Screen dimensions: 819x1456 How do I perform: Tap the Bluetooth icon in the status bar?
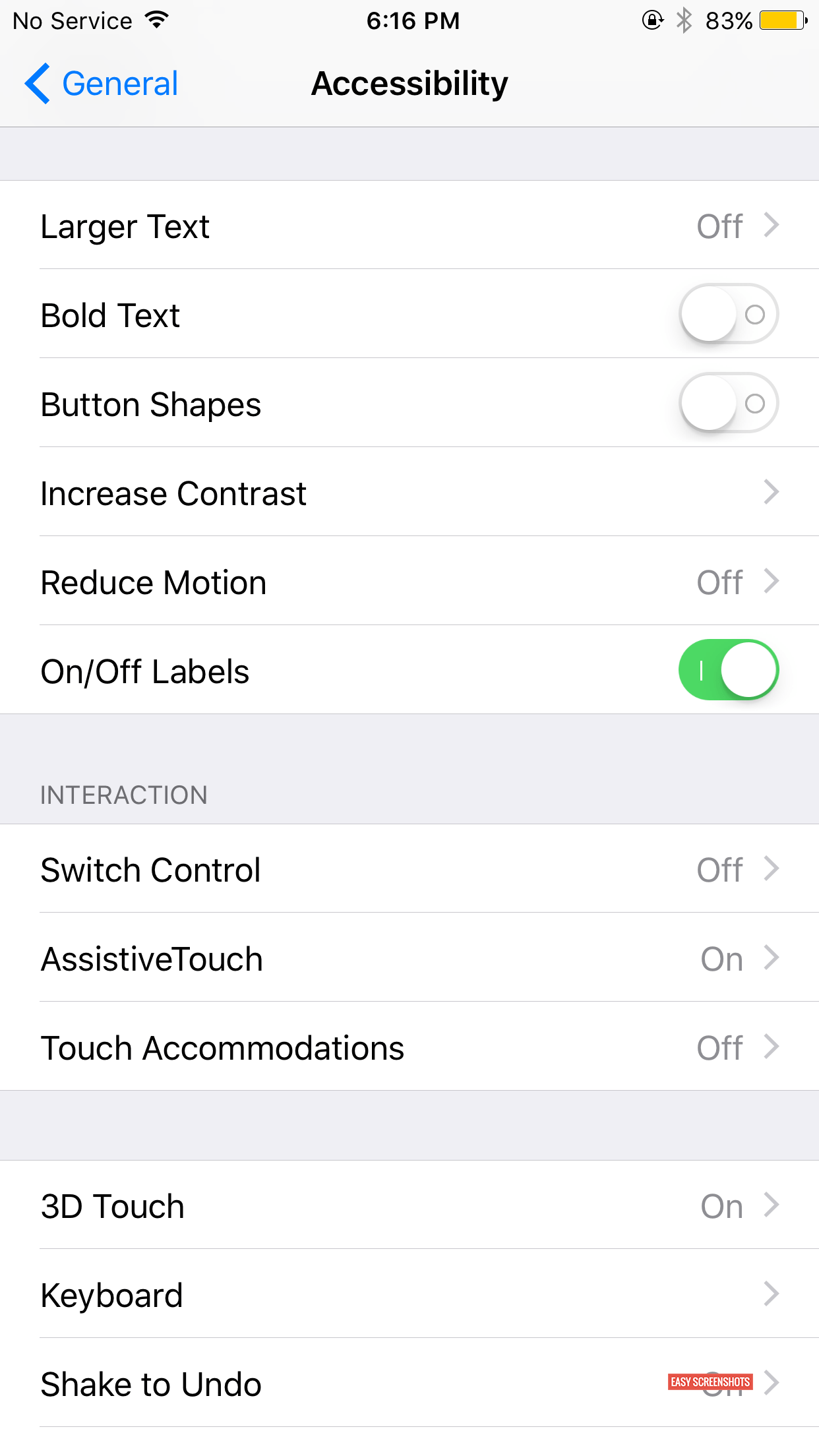pyautogui.click(x=682, y=20)
